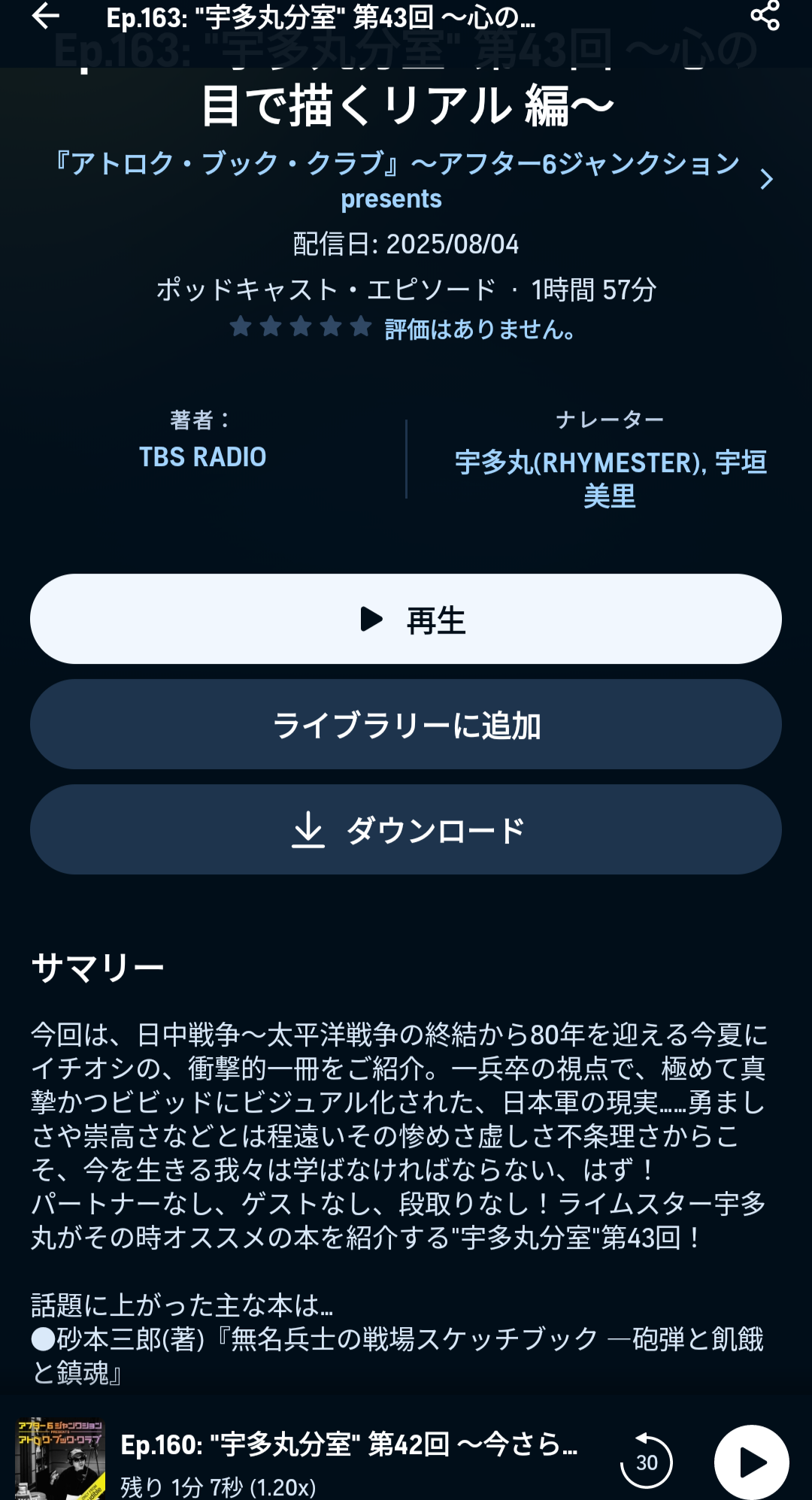
Task: Tap ライブラリーに追加 to add to library
Action: (x=406, y=725)
